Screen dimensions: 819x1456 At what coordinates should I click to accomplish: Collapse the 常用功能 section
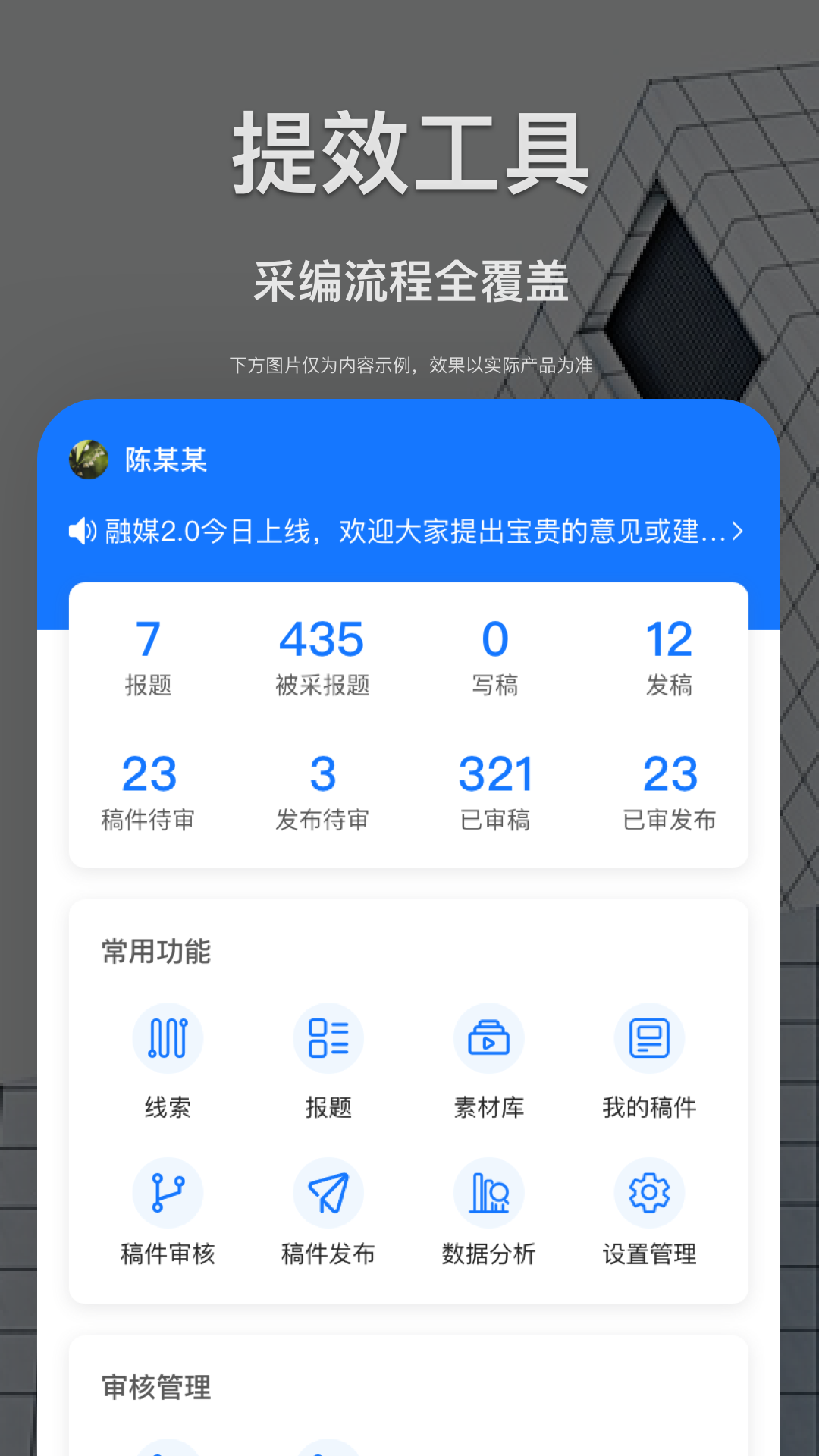coord(155,950)
